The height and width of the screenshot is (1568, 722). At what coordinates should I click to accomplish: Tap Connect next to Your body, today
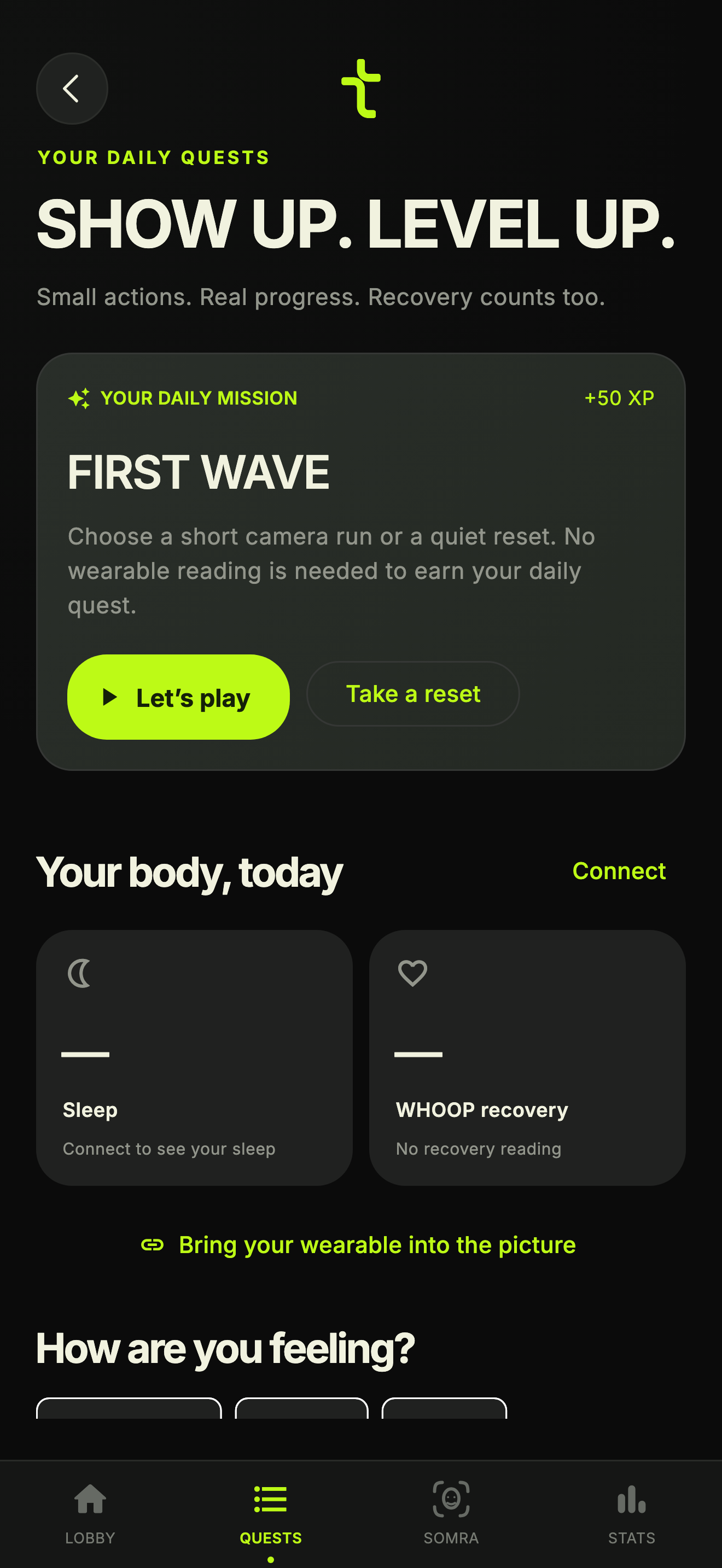(x=619, y=871)
